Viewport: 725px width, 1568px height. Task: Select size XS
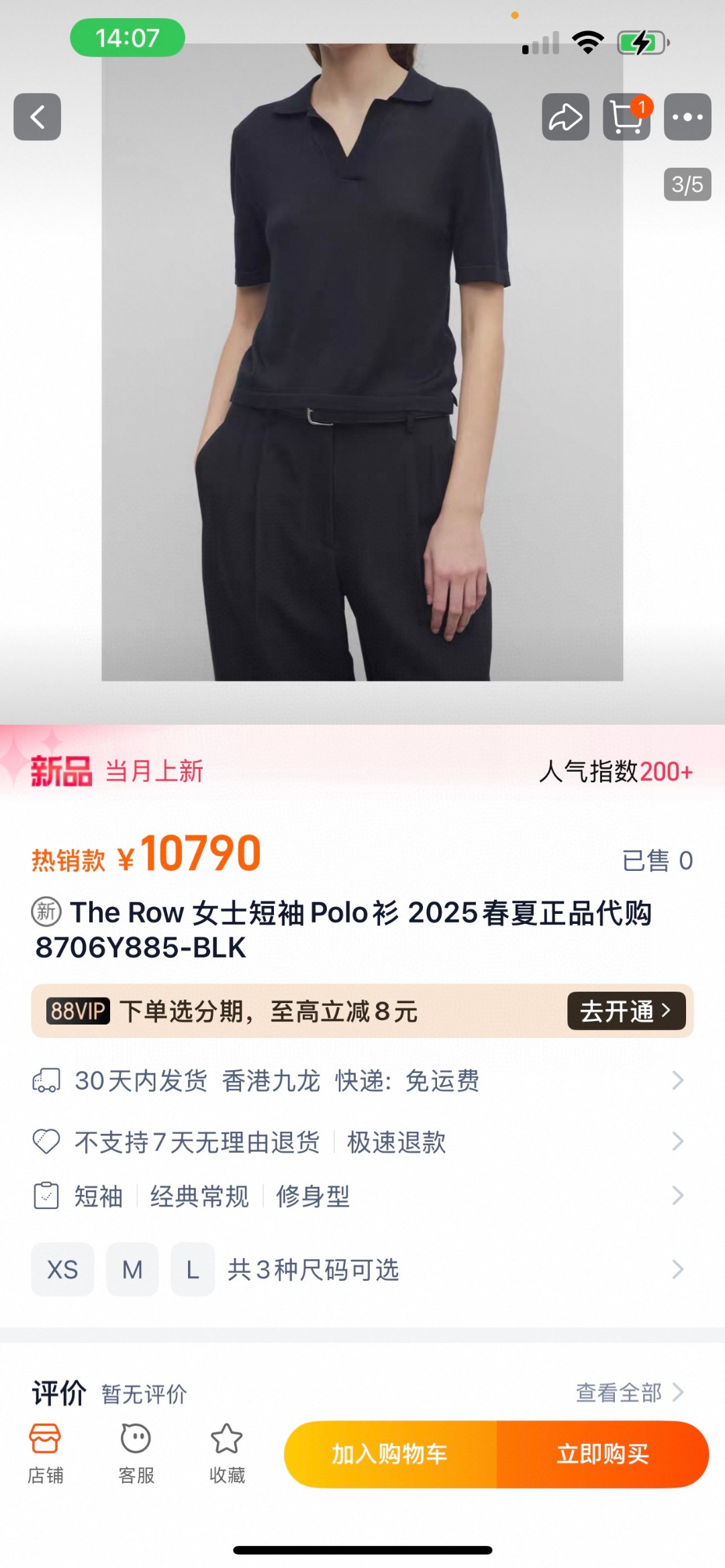[62, 1269]
